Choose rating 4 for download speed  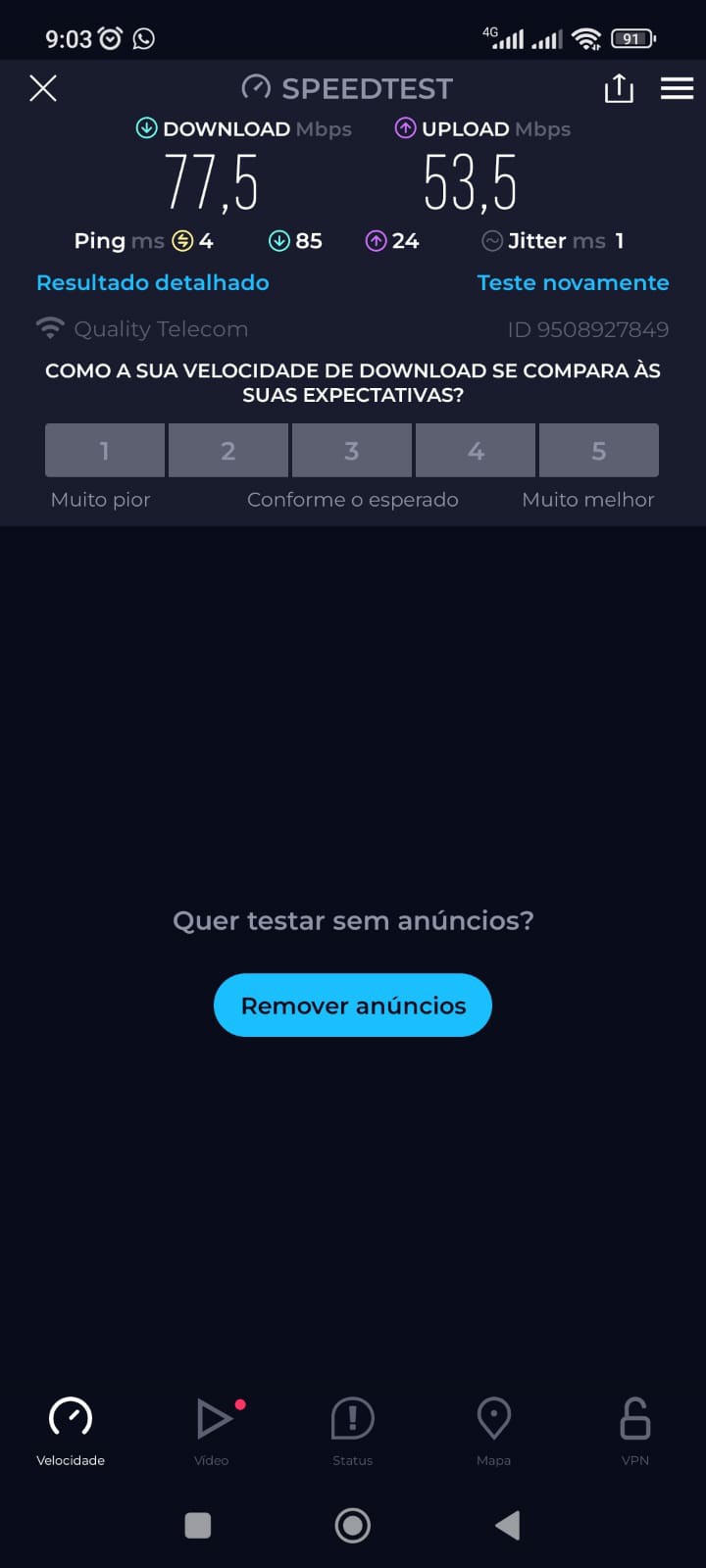click(476, 451)
